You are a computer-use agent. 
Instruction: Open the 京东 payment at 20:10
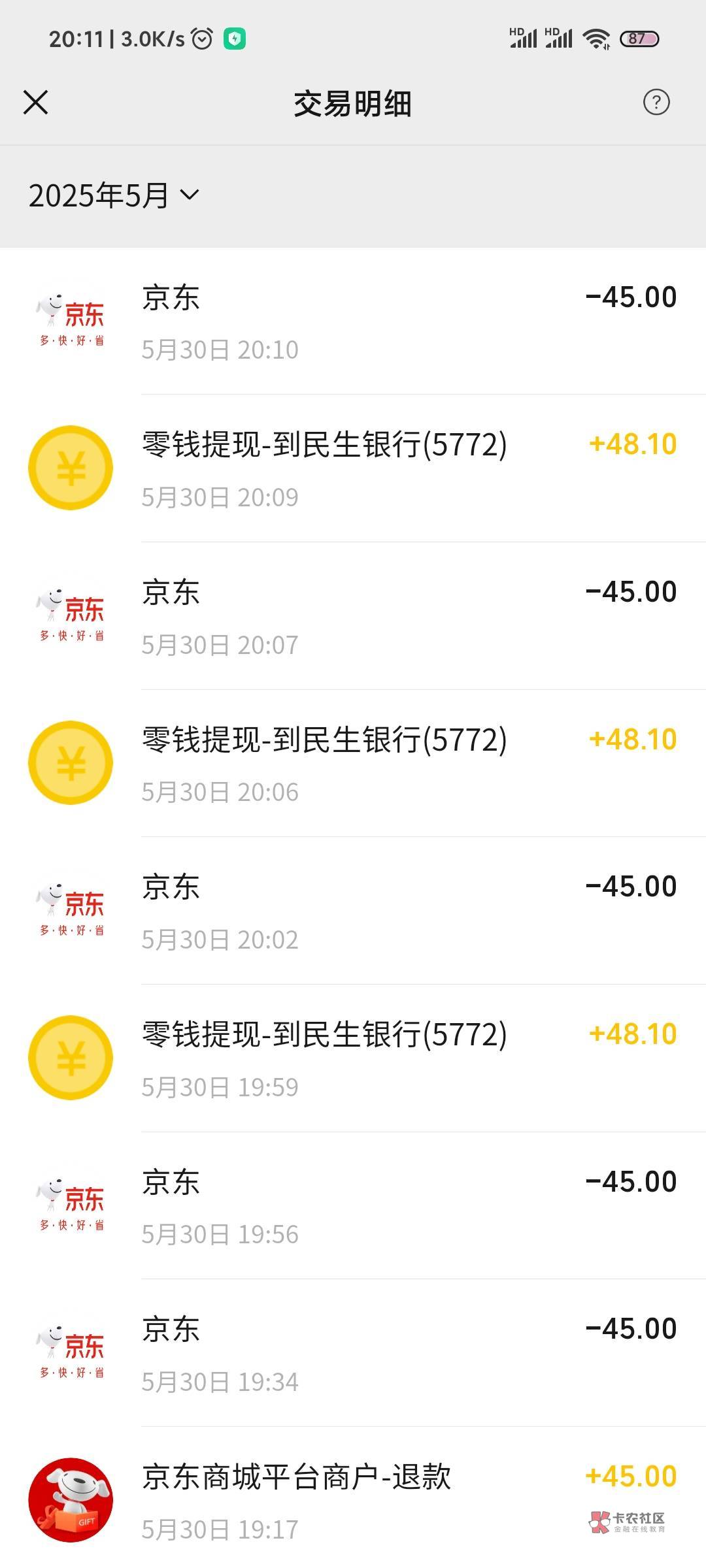(353, 321)
